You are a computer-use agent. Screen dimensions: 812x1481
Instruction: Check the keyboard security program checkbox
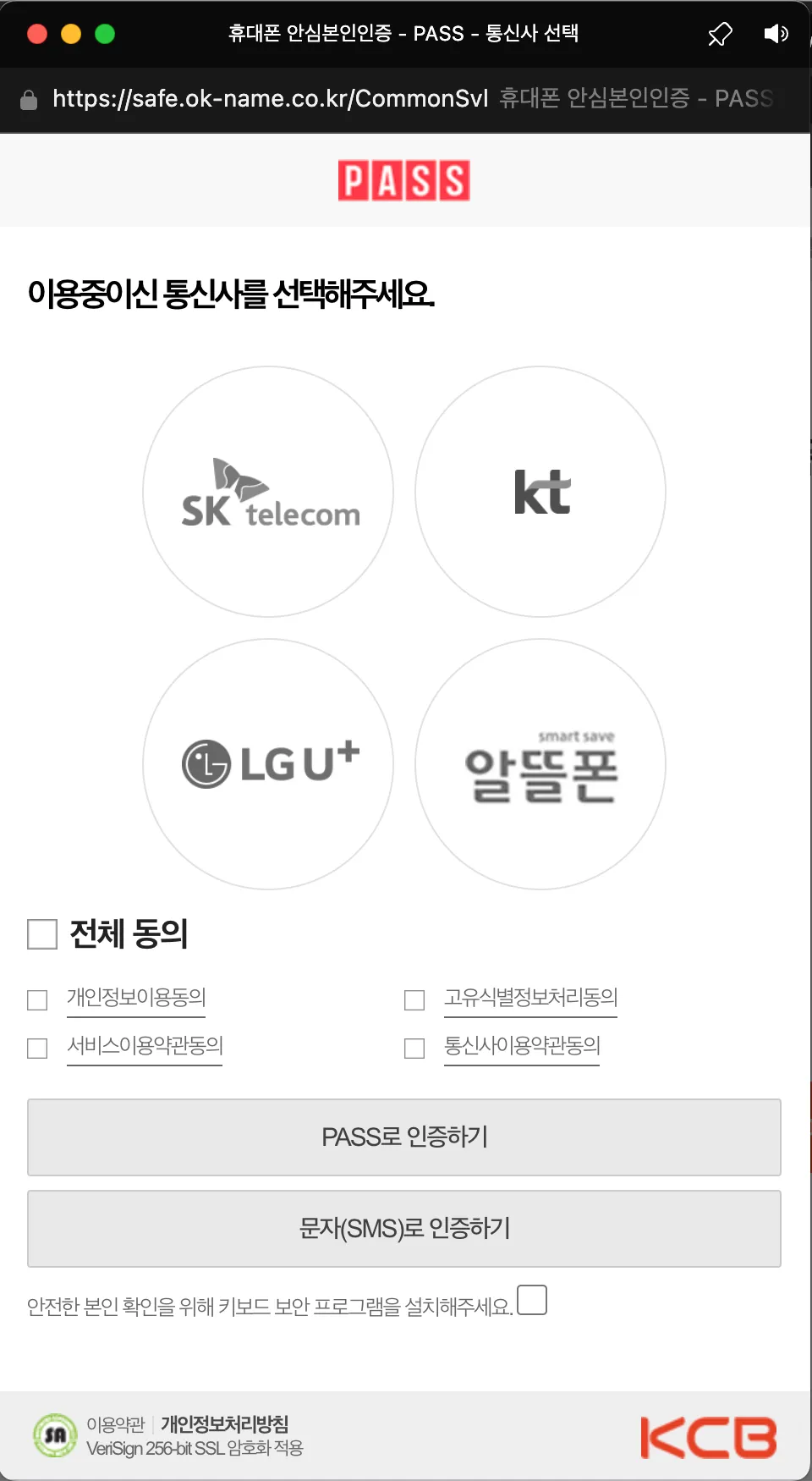point(532,1300)
